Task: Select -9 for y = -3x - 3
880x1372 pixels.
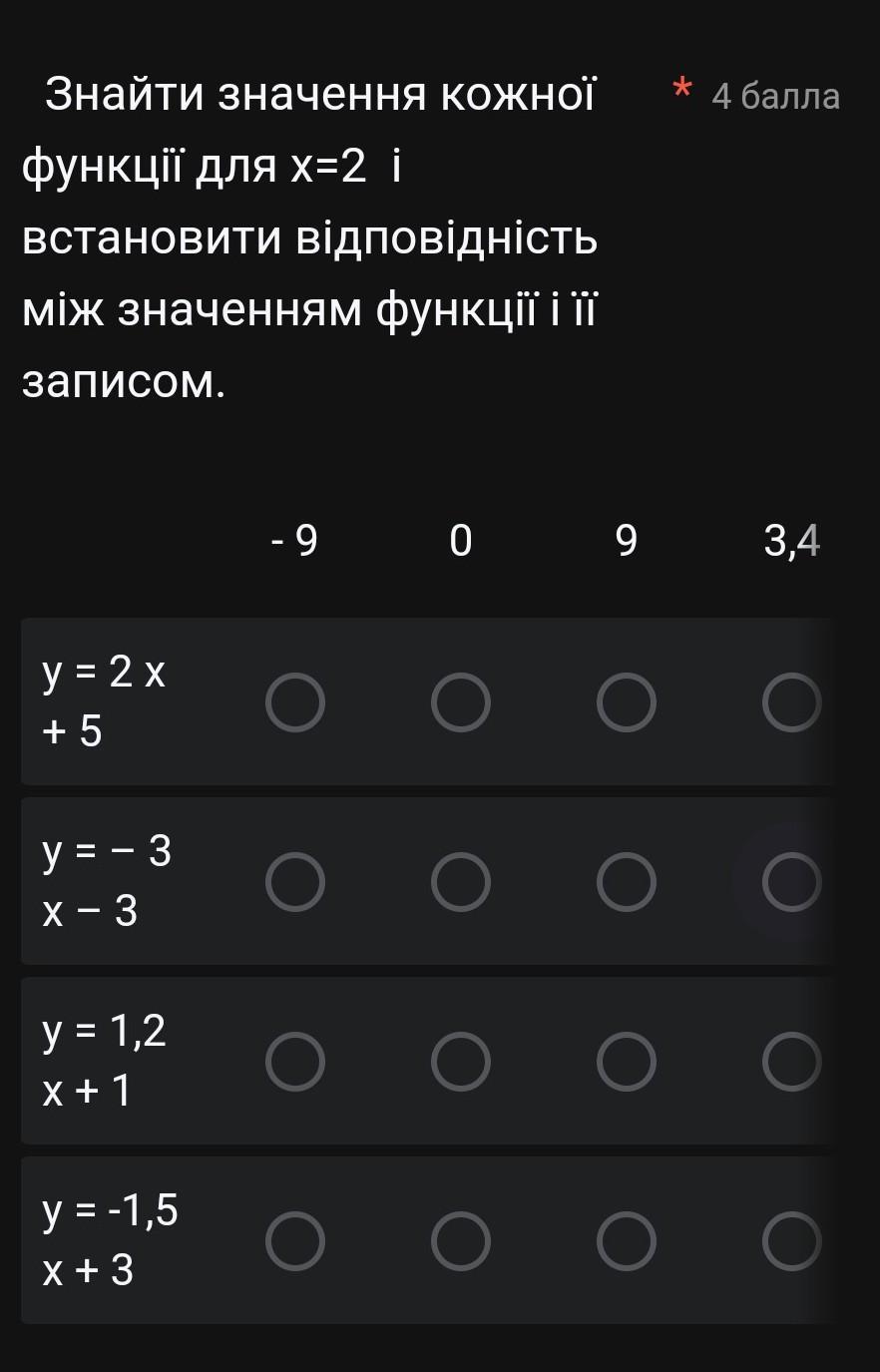Action: pyautogui.click(x=295, y=882)
